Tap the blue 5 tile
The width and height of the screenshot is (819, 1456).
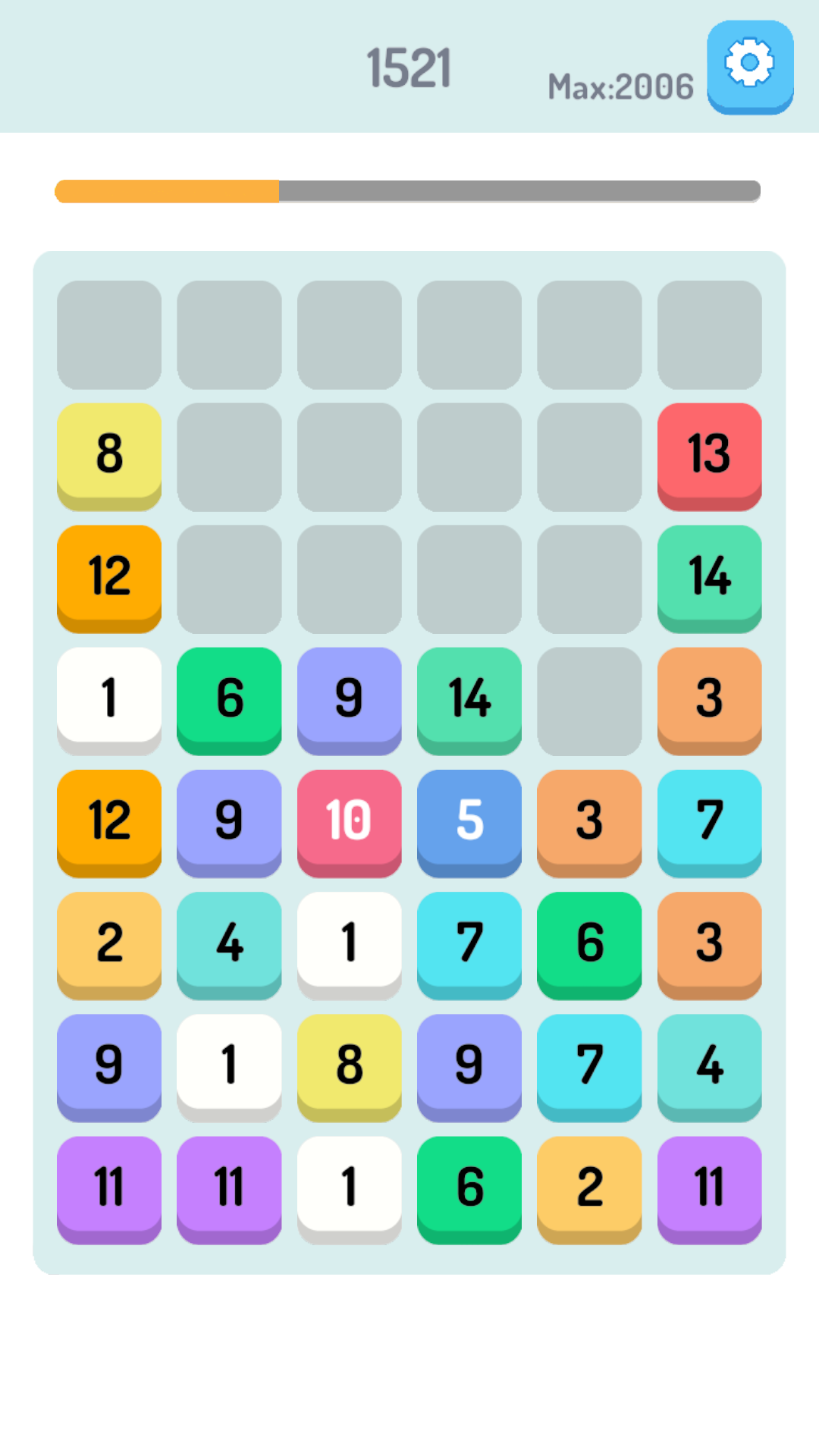(469, 821)
